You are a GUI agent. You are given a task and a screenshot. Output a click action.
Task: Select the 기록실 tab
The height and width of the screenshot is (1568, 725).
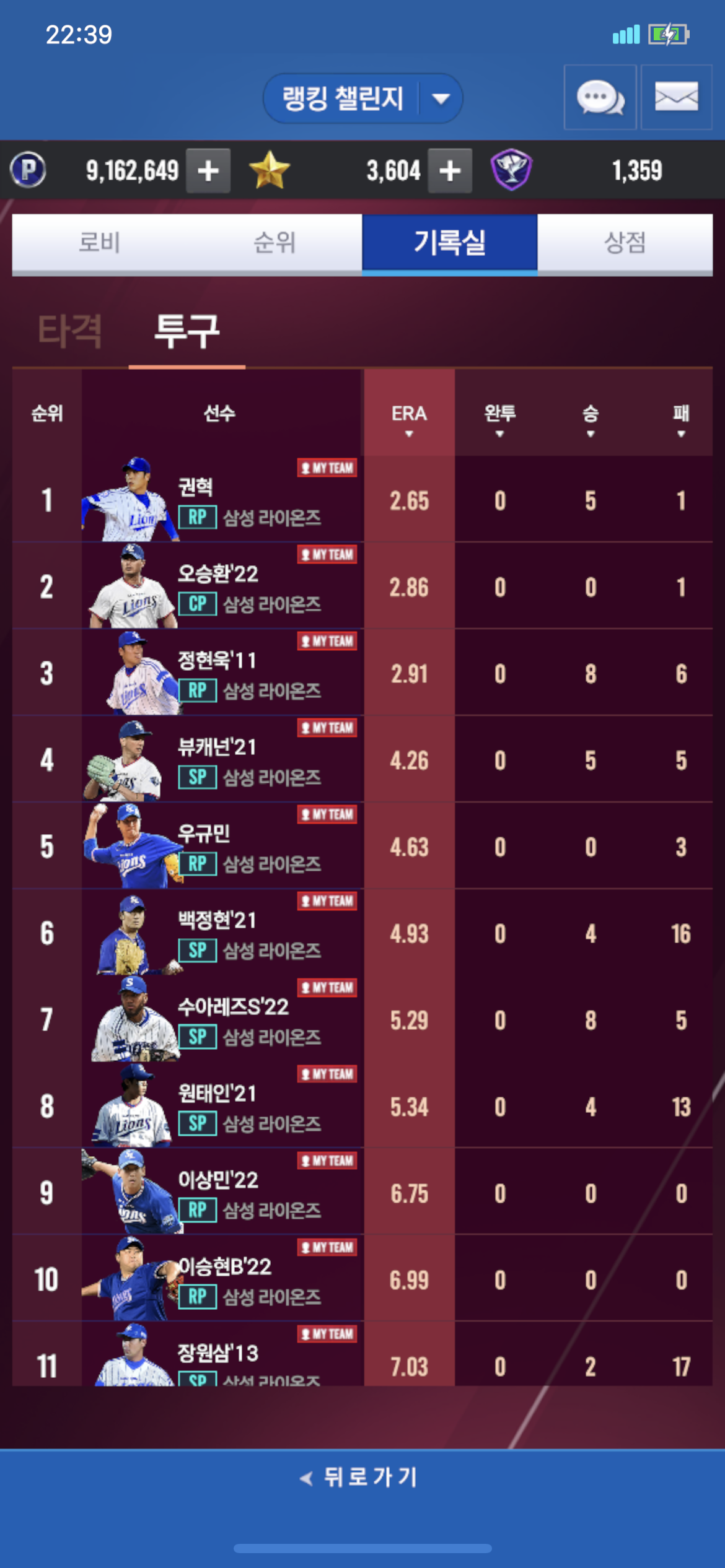[449, 242]
